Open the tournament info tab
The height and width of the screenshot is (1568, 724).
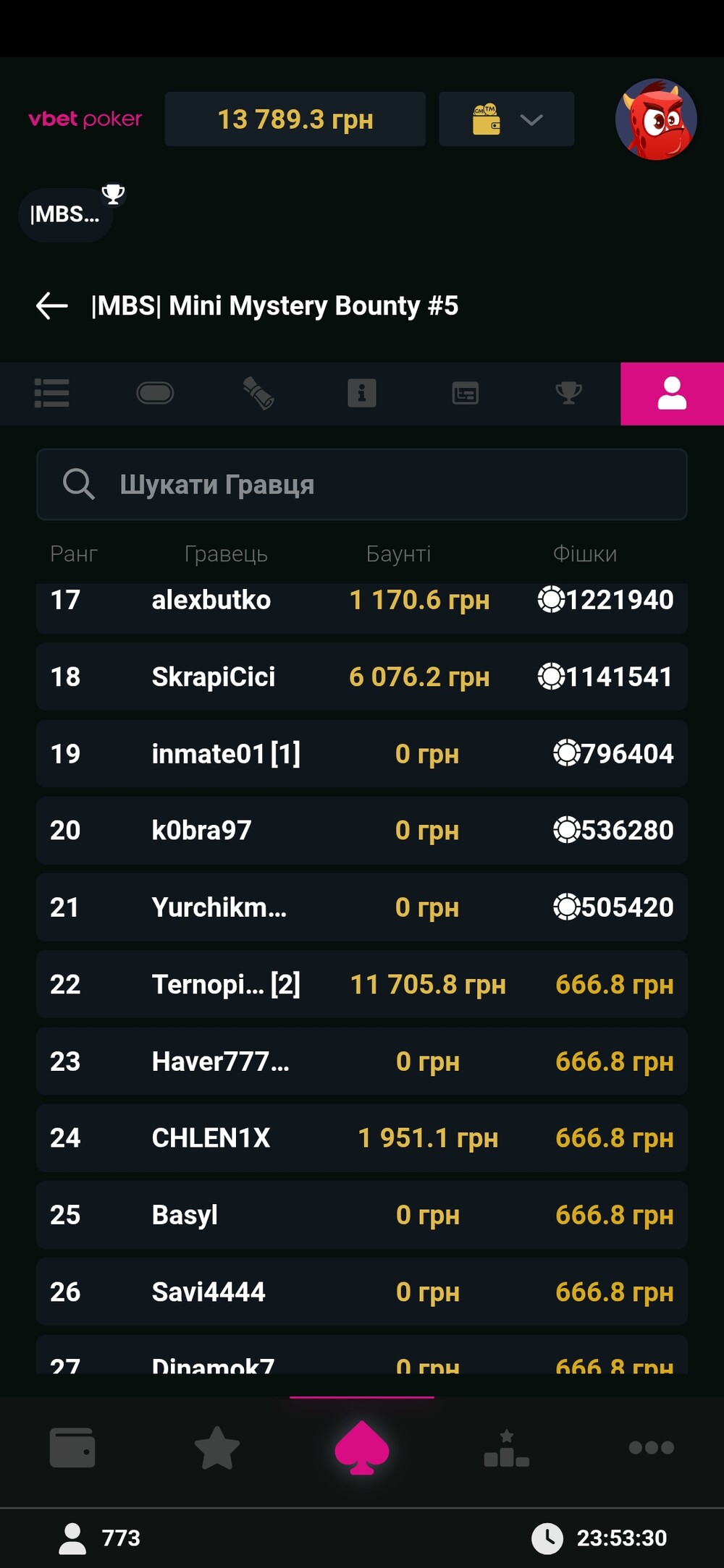tap(362, 394)
